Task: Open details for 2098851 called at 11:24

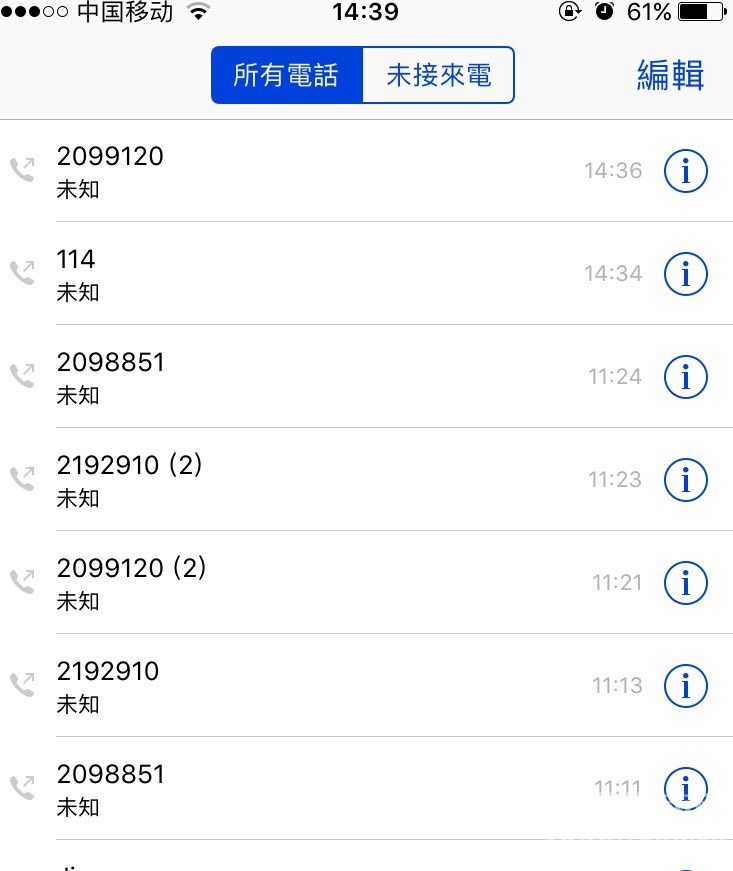Action: pyautogui.click(x=686, y=377)
